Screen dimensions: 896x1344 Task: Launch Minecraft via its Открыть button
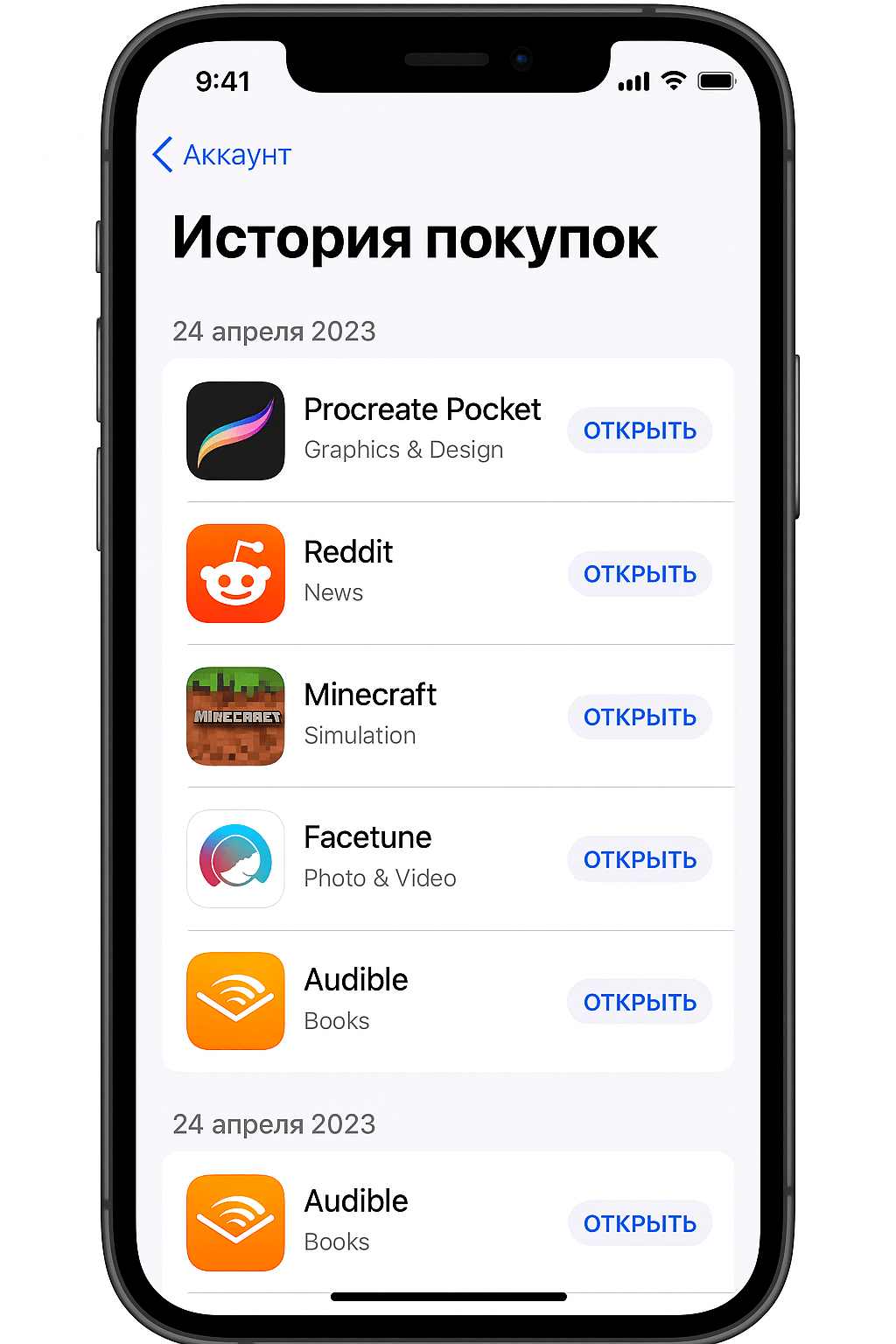tap(640, 717)
